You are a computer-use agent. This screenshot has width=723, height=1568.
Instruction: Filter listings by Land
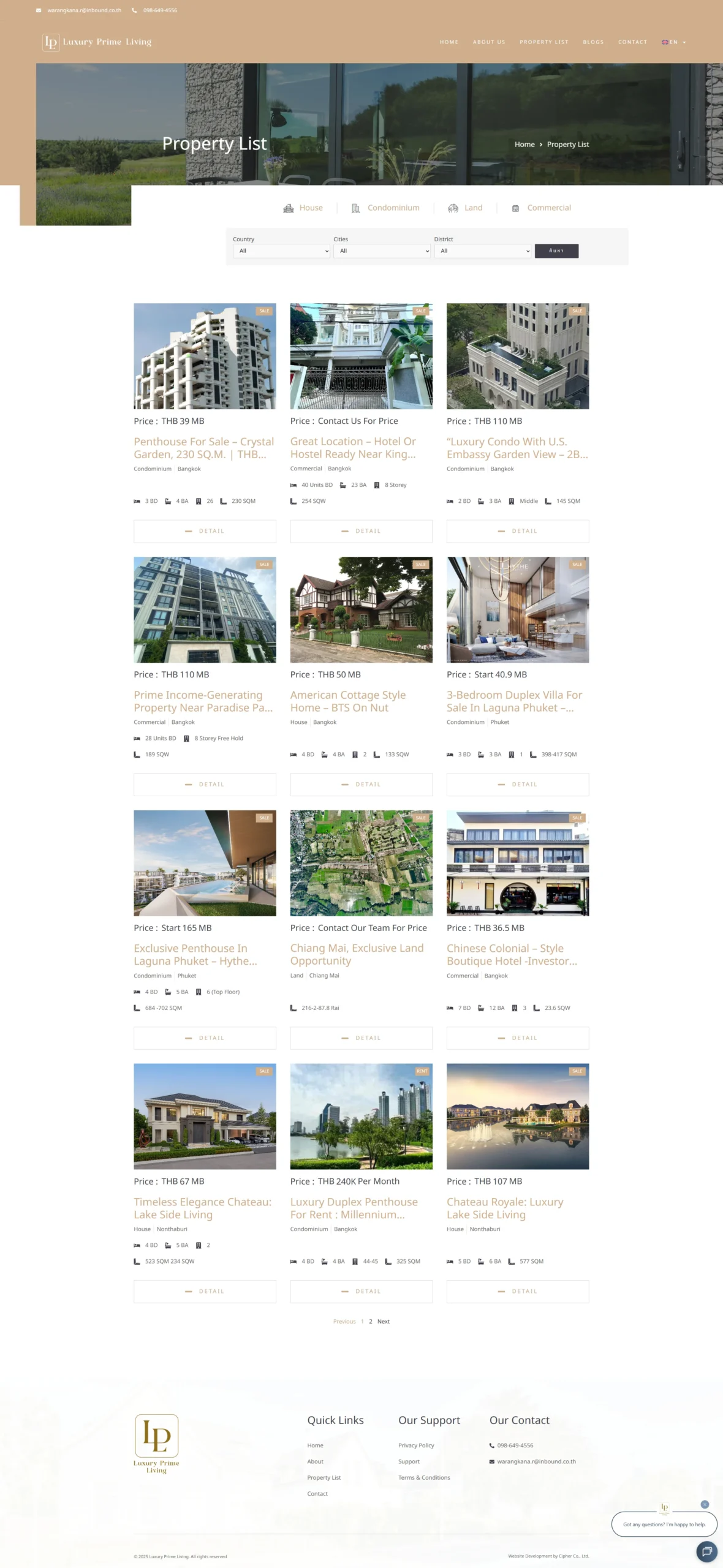[x=465, y=208]
